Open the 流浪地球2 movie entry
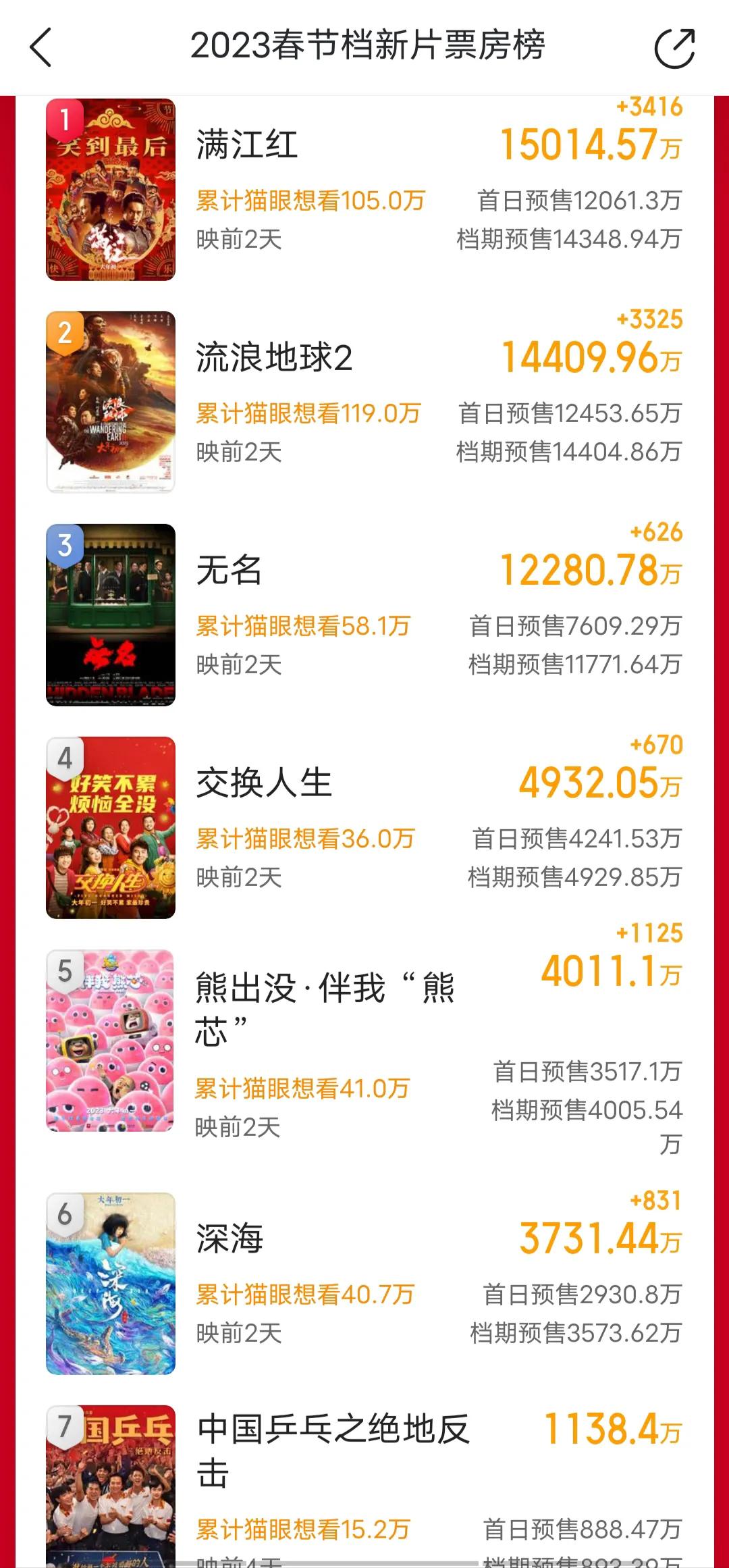729x1568 pixels. (364, 402)
